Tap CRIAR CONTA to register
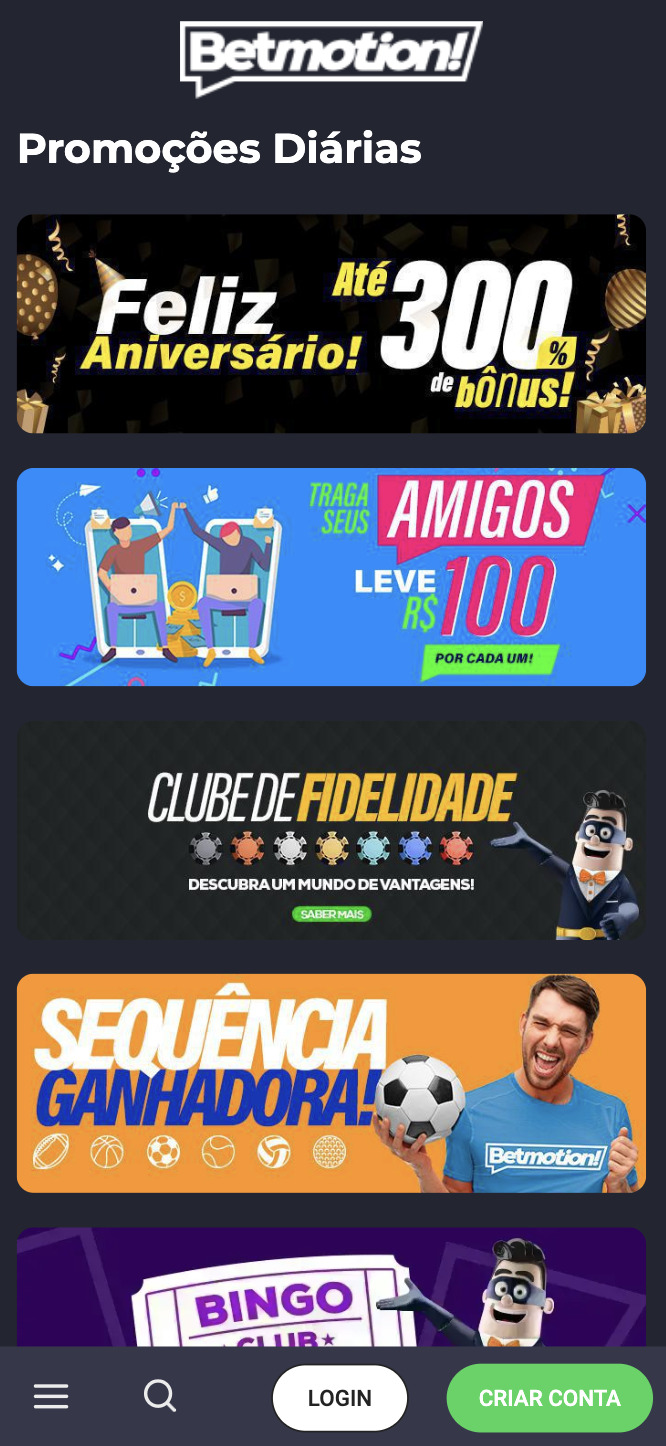Image resolution: width=666 pixels, height=1446 pixels. click(x=549, y=1398)
